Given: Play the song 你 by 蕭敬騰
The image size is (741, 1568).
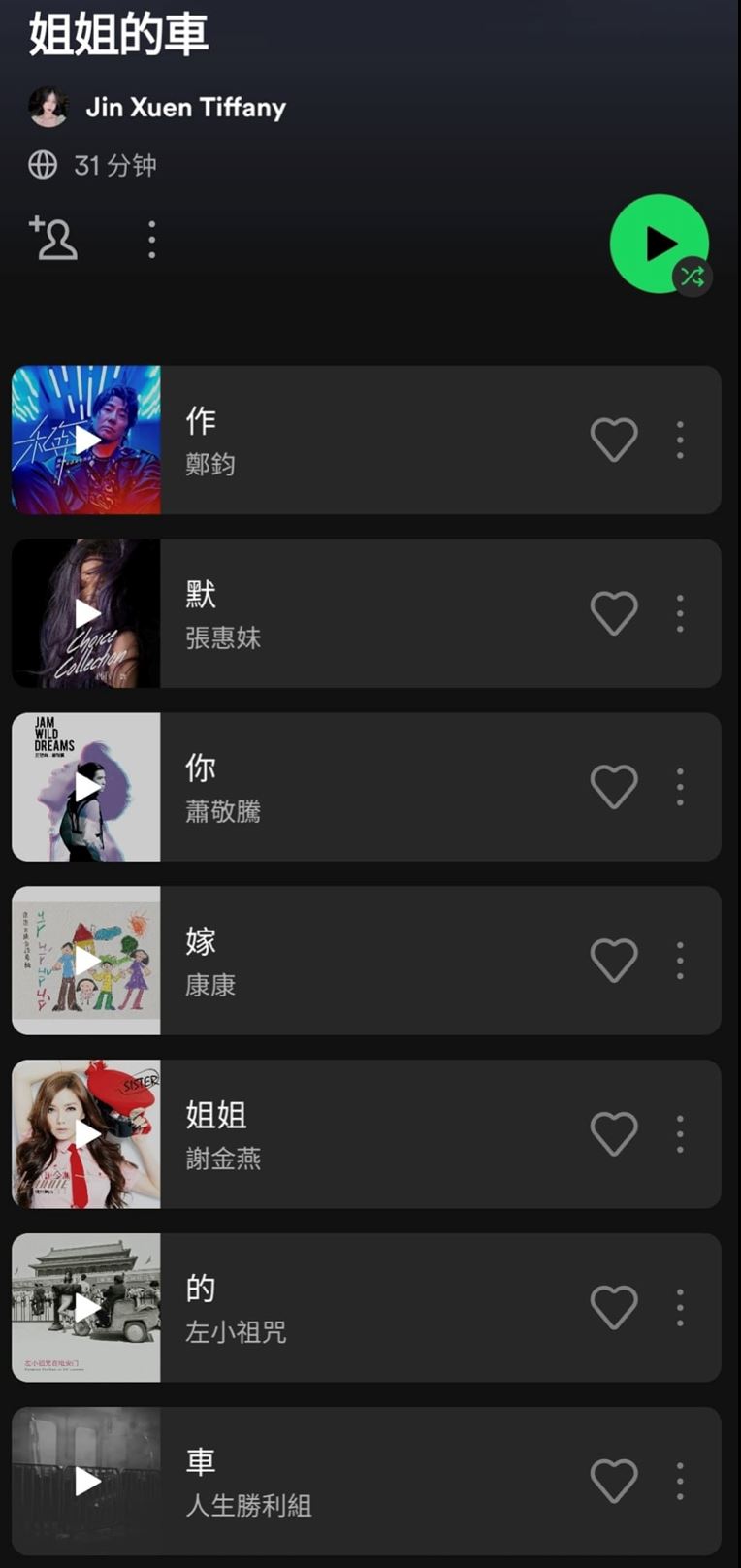Looking at the screenshot, I should coord(86,787).
